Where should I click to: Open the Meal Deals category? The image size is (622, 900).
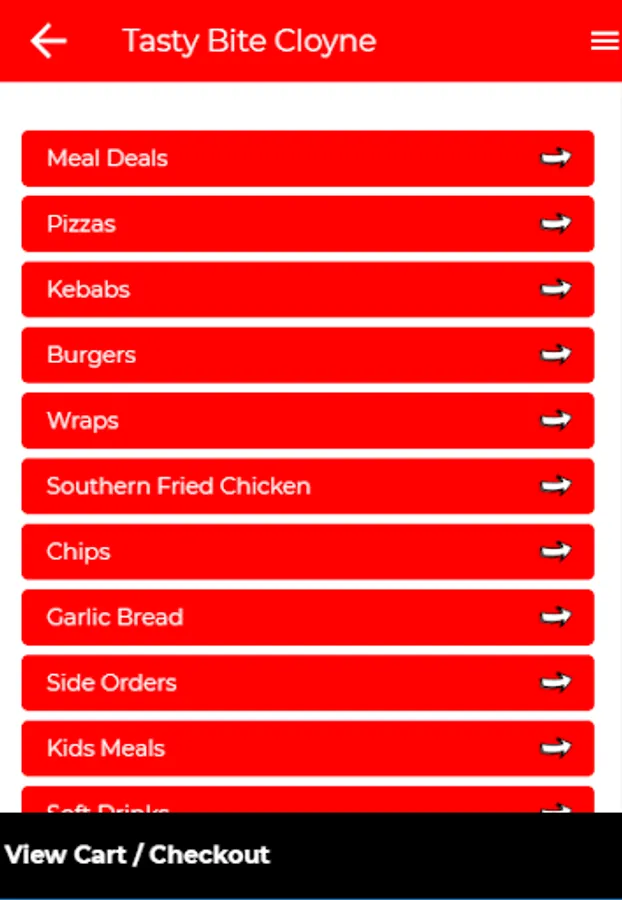(x=308, y=158)
